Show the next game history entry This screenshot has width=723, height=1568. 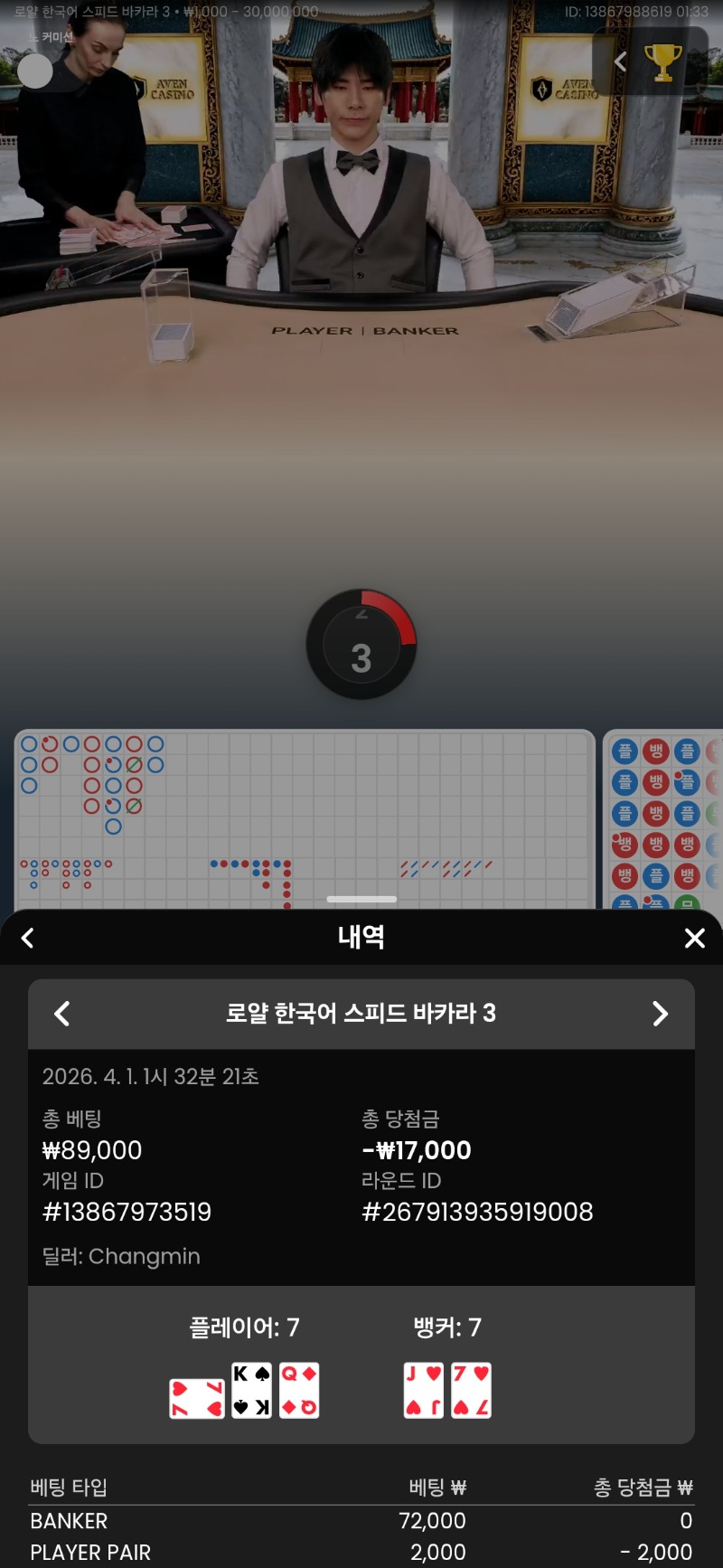point(660,1014)
